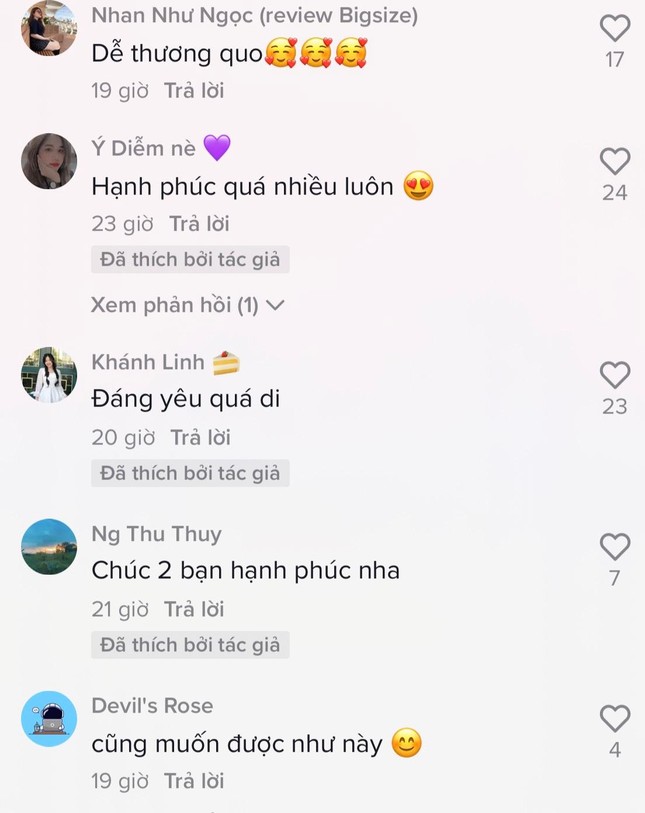View Devil's Rose's profile avatar
The width and height of the screenshot is (645, 813).
pyautogui.click(x=49, y=719)
